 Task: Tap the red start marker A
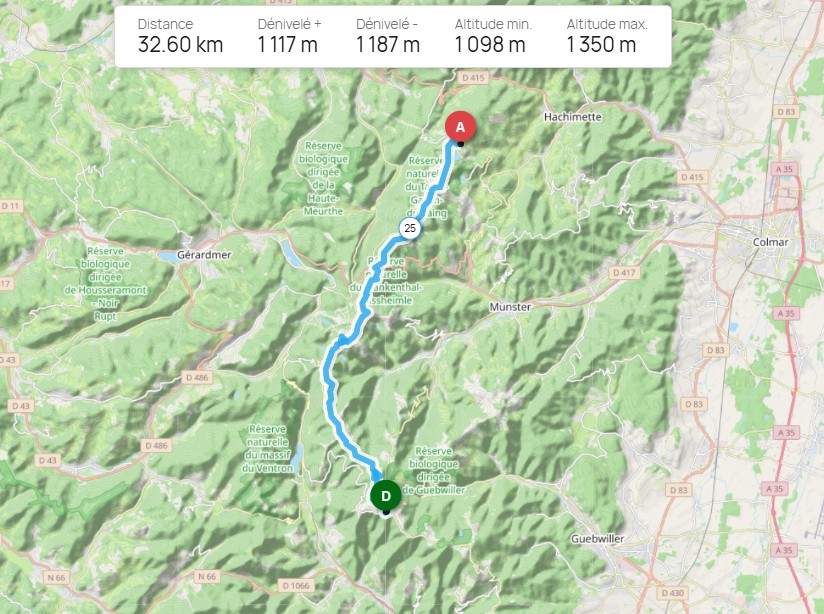pos(460,127)
